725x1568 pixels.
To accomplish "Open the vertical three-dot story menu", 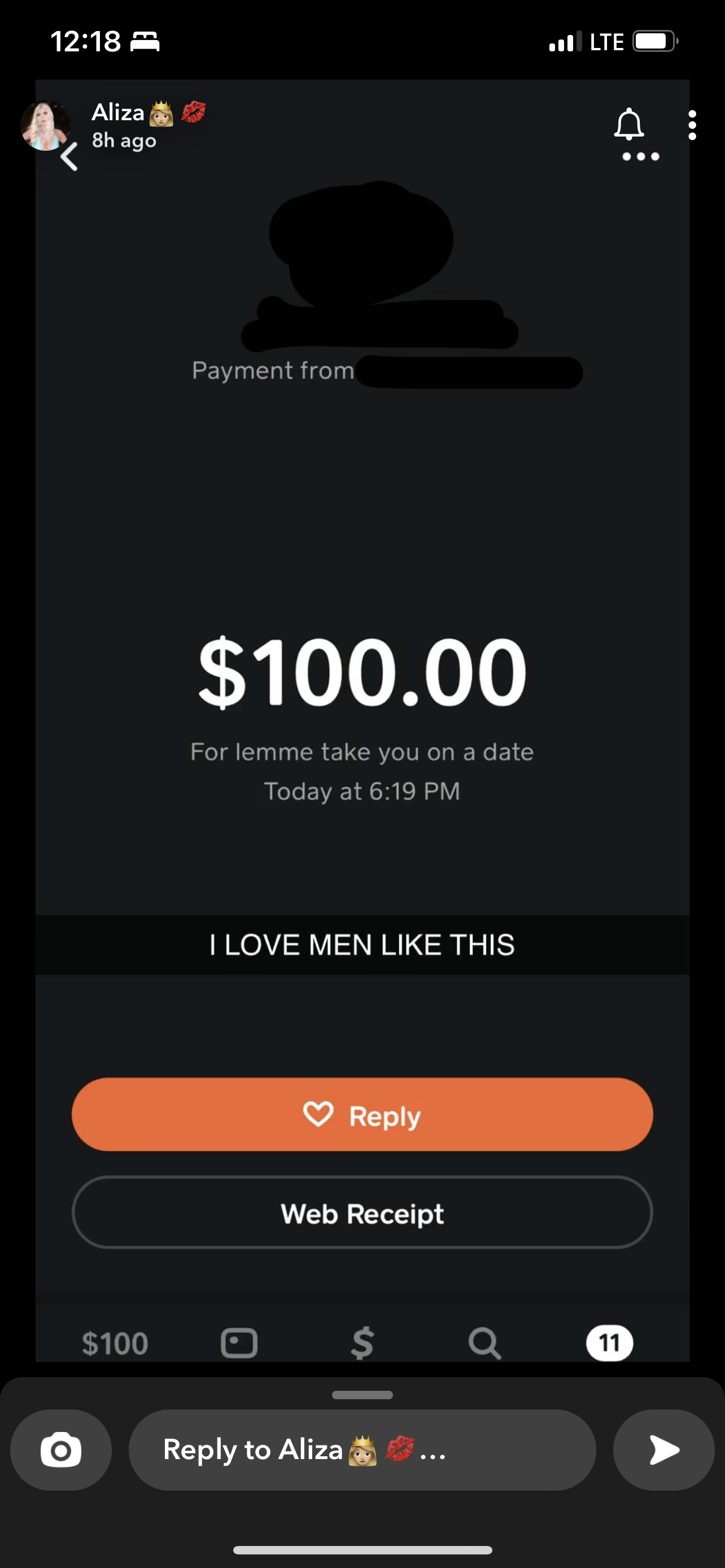I will pos(692,125).
